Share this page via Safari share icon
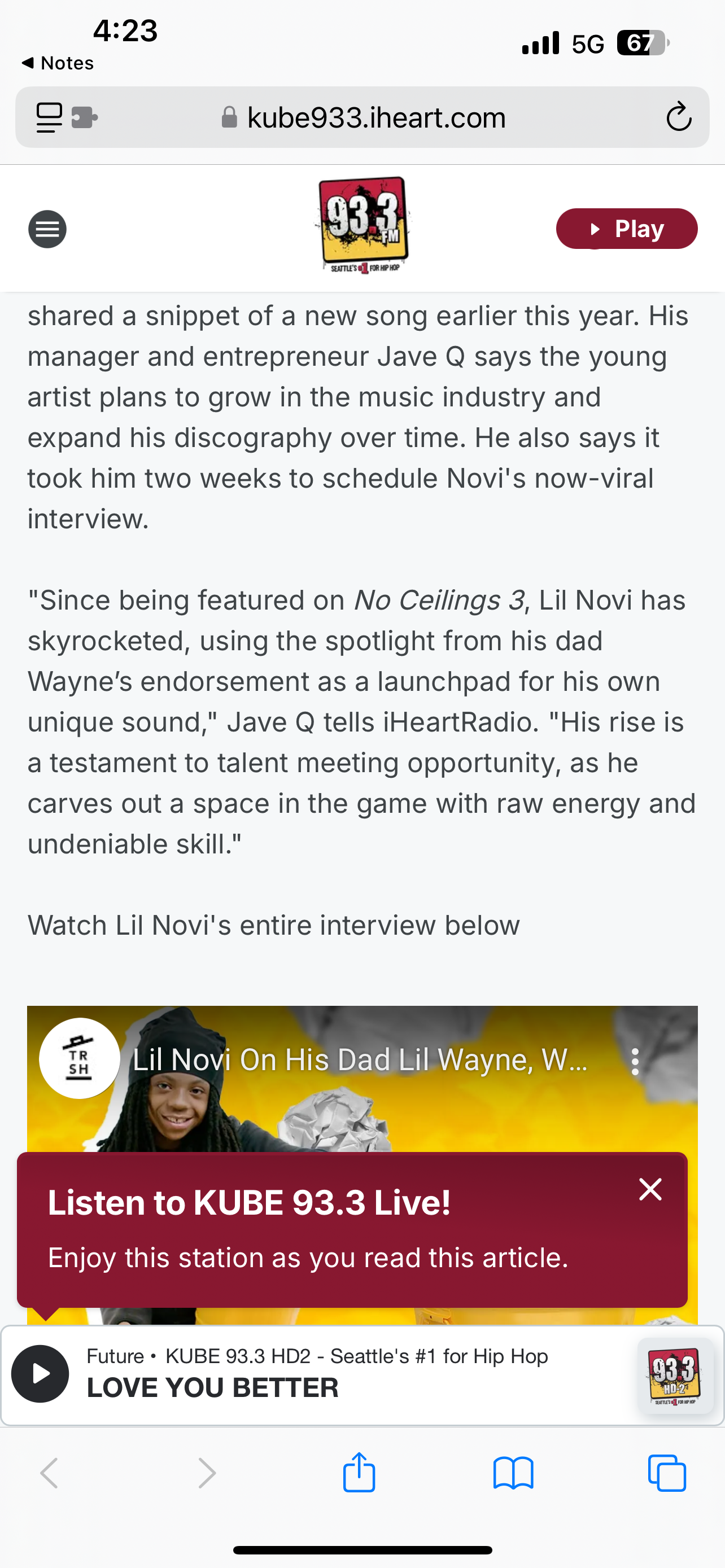The image size is (725, 1568). click(359, 1473)
